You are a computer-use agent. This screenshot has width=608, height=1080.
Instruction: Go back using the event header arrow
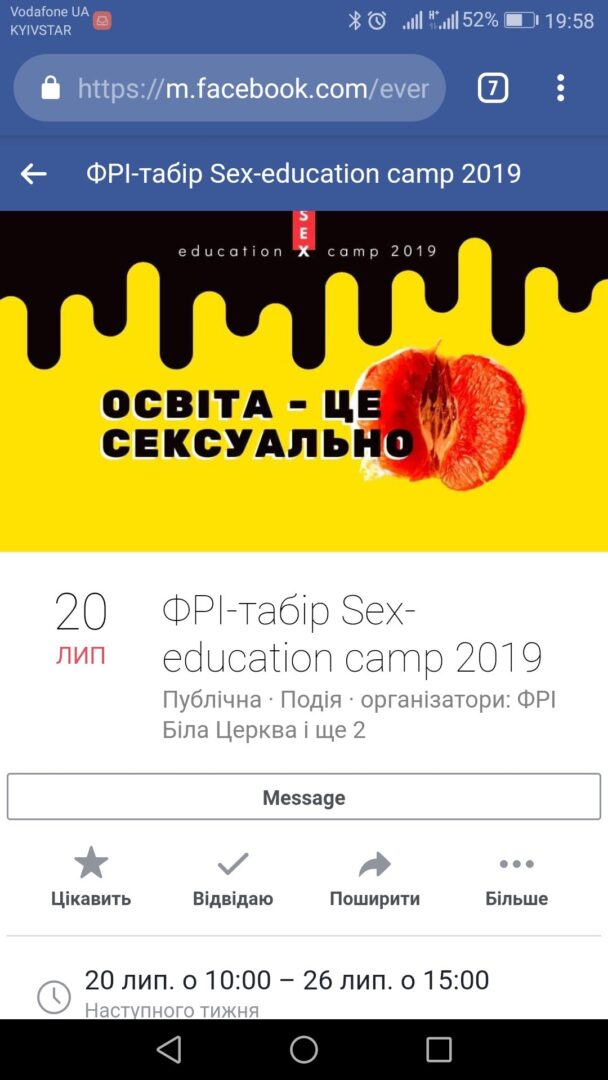(x=34, y=174)
